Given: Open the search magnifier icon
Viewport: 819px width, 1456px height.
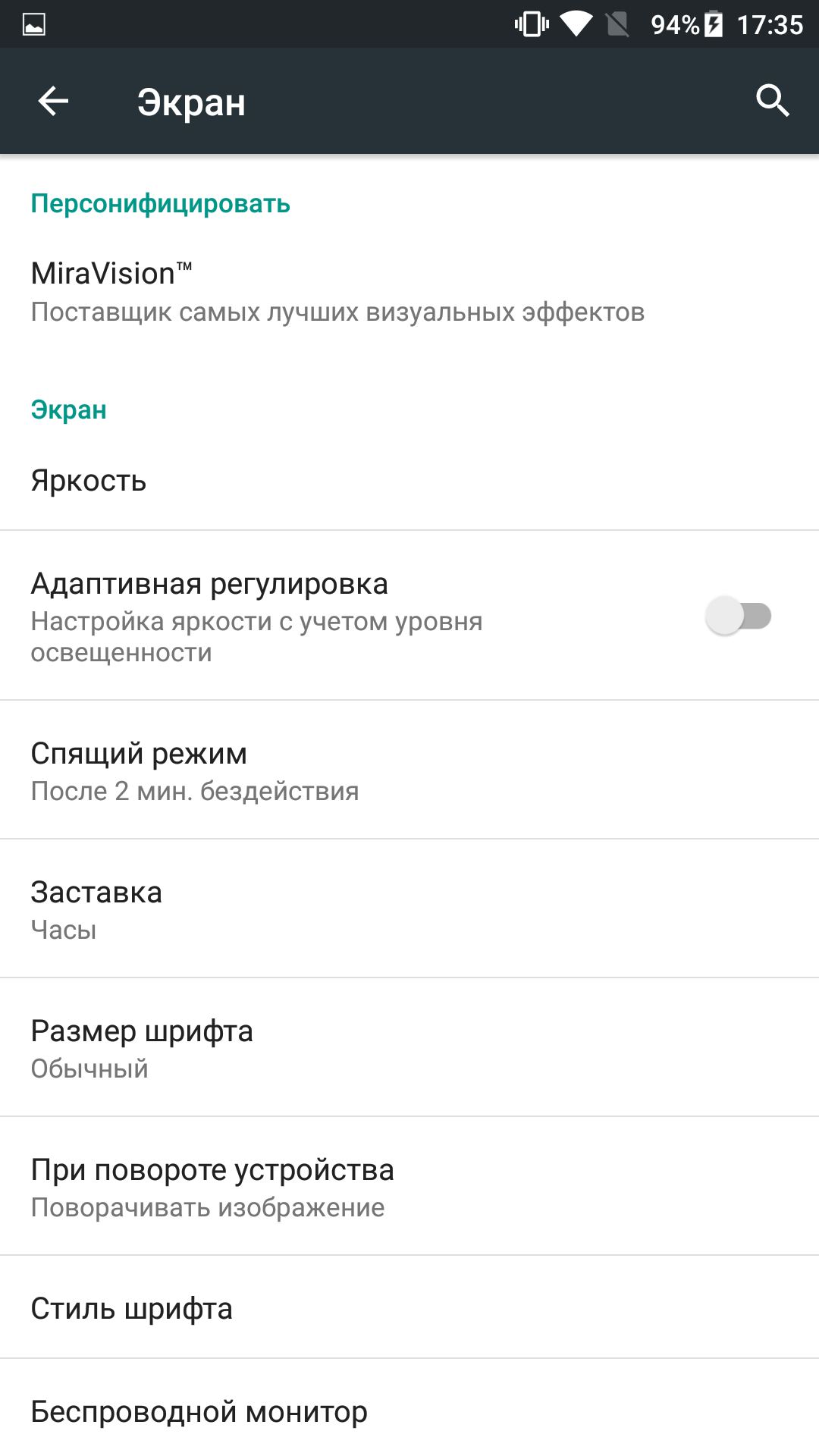Looking at the screenshot, I should tap(773, 101).
